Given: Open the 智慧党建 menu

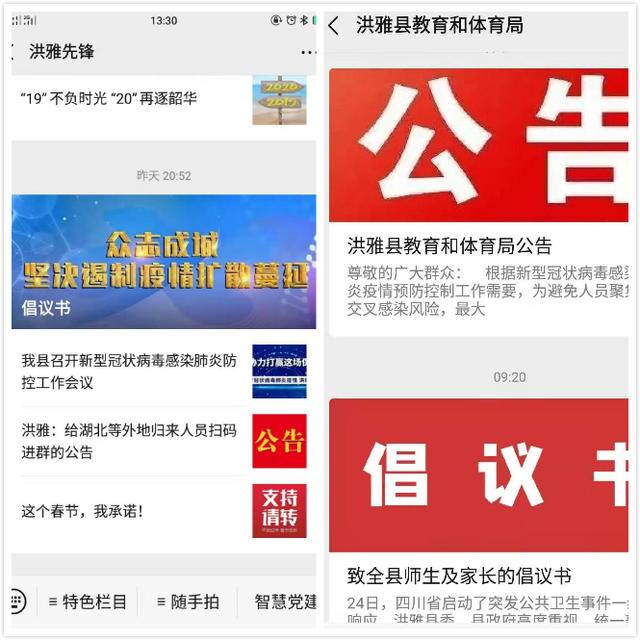Looking at the screenshot, I should (285, 601).
